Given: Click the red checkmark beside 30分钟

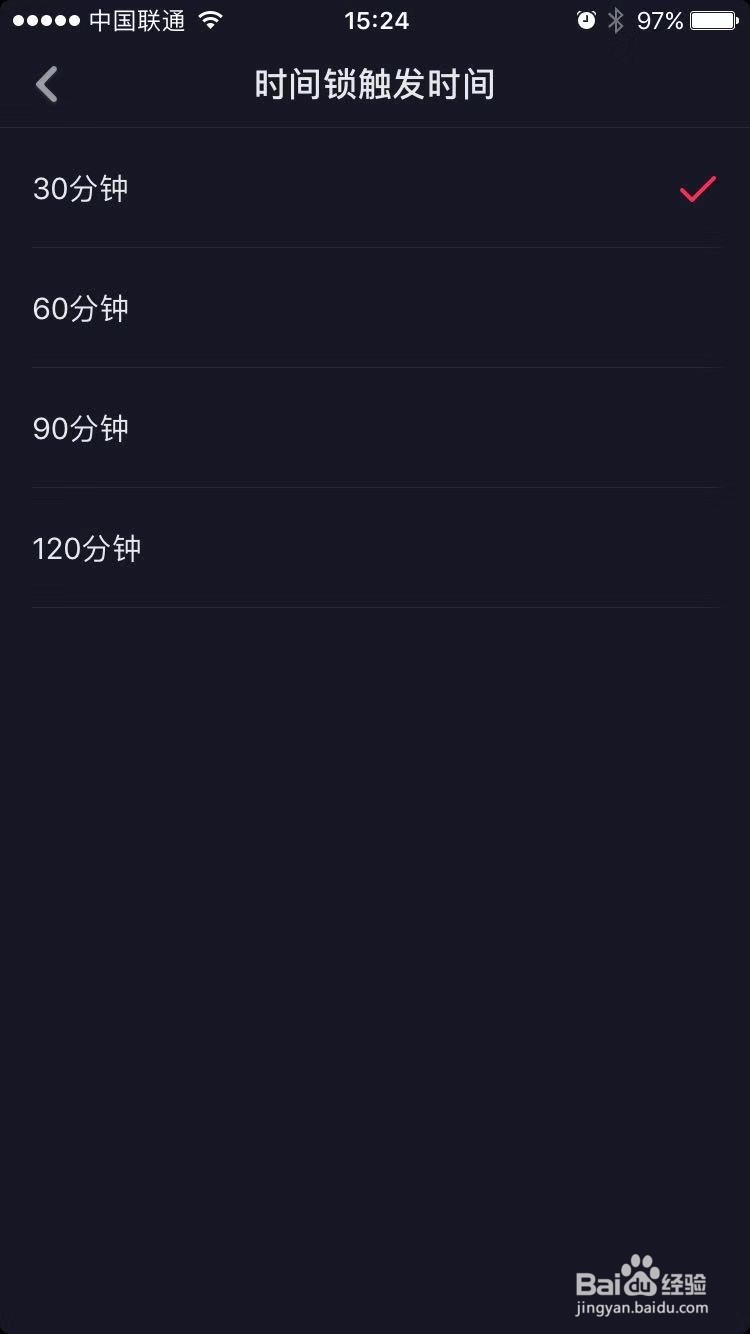Looking at the screenshot, I should click(695, 190).
